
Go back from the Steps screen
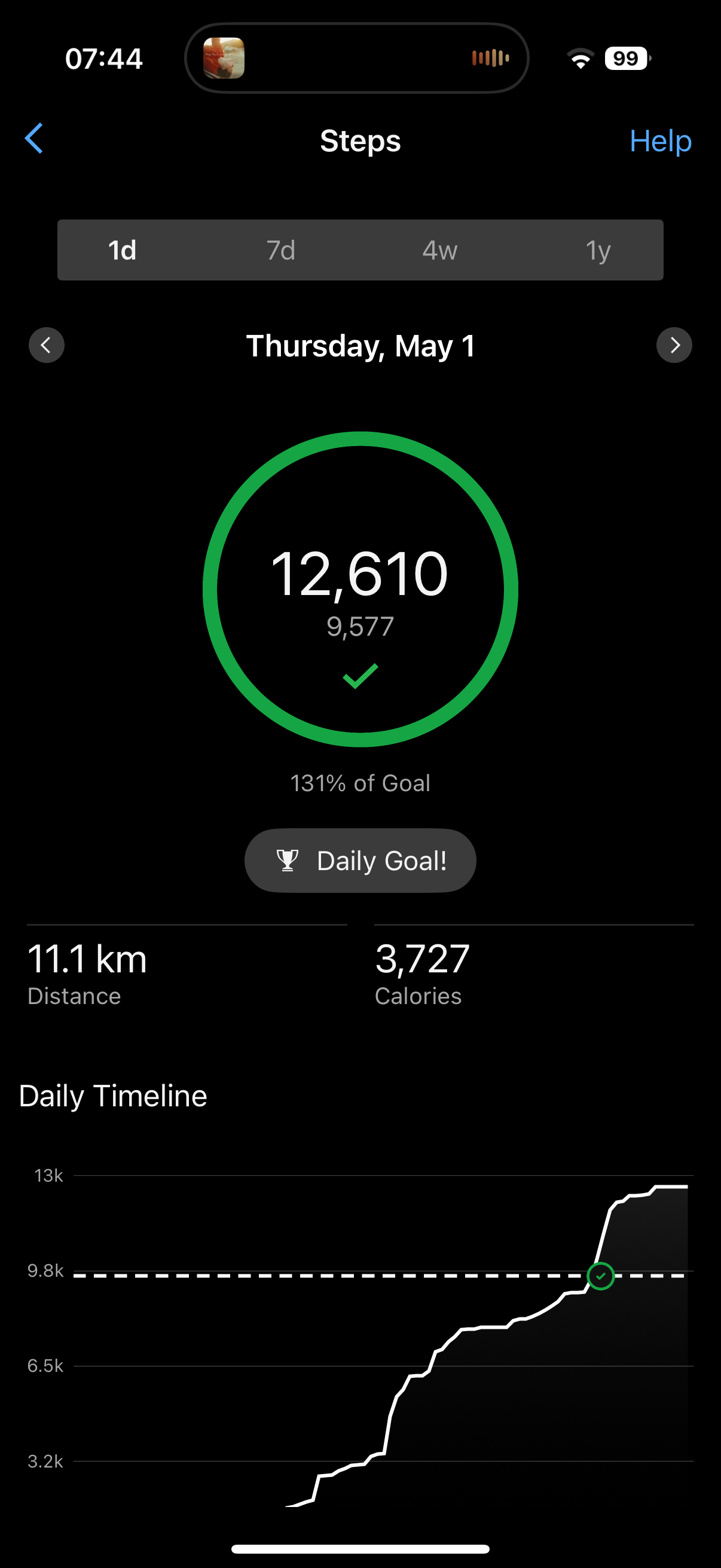[34, 139]
